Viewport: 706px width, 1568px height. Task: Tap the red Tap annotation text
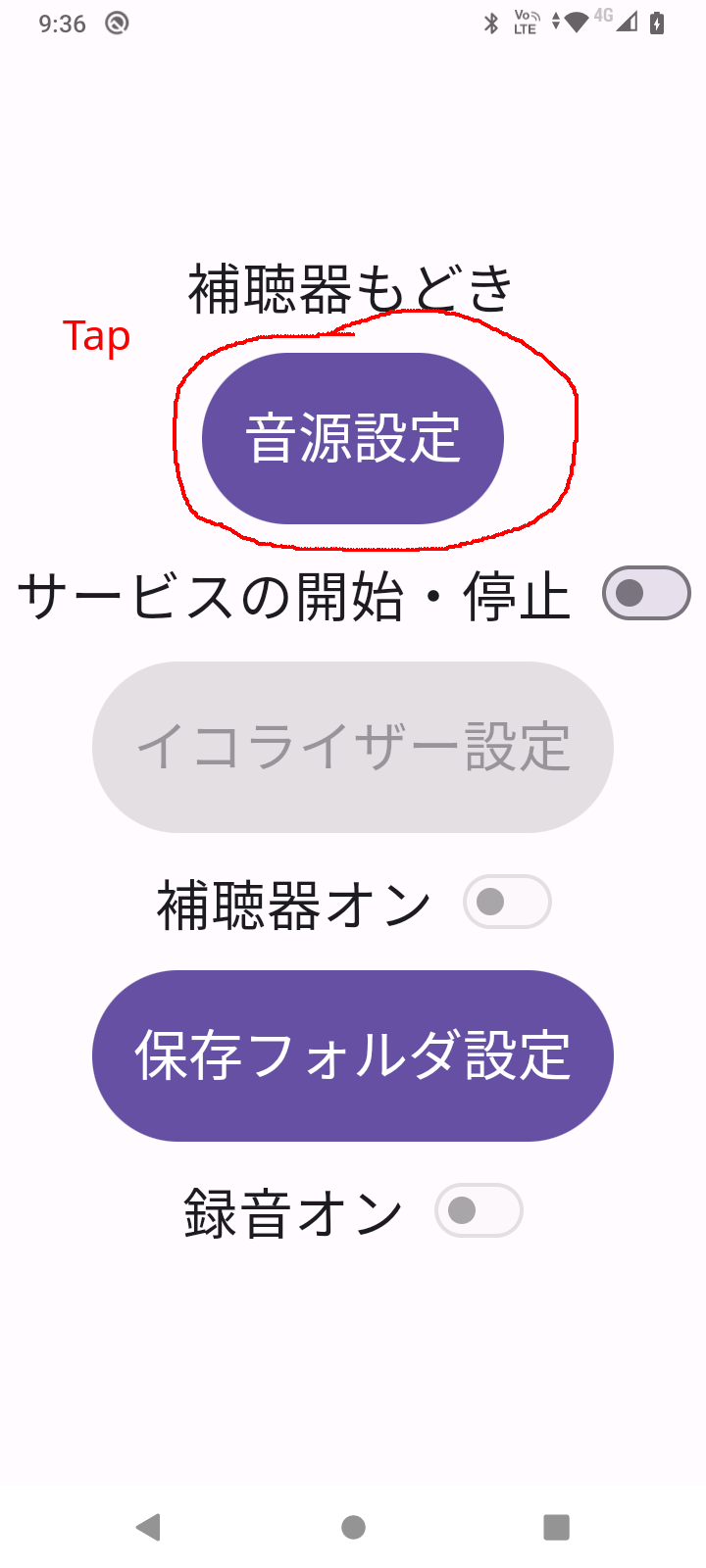coord(95,336)
